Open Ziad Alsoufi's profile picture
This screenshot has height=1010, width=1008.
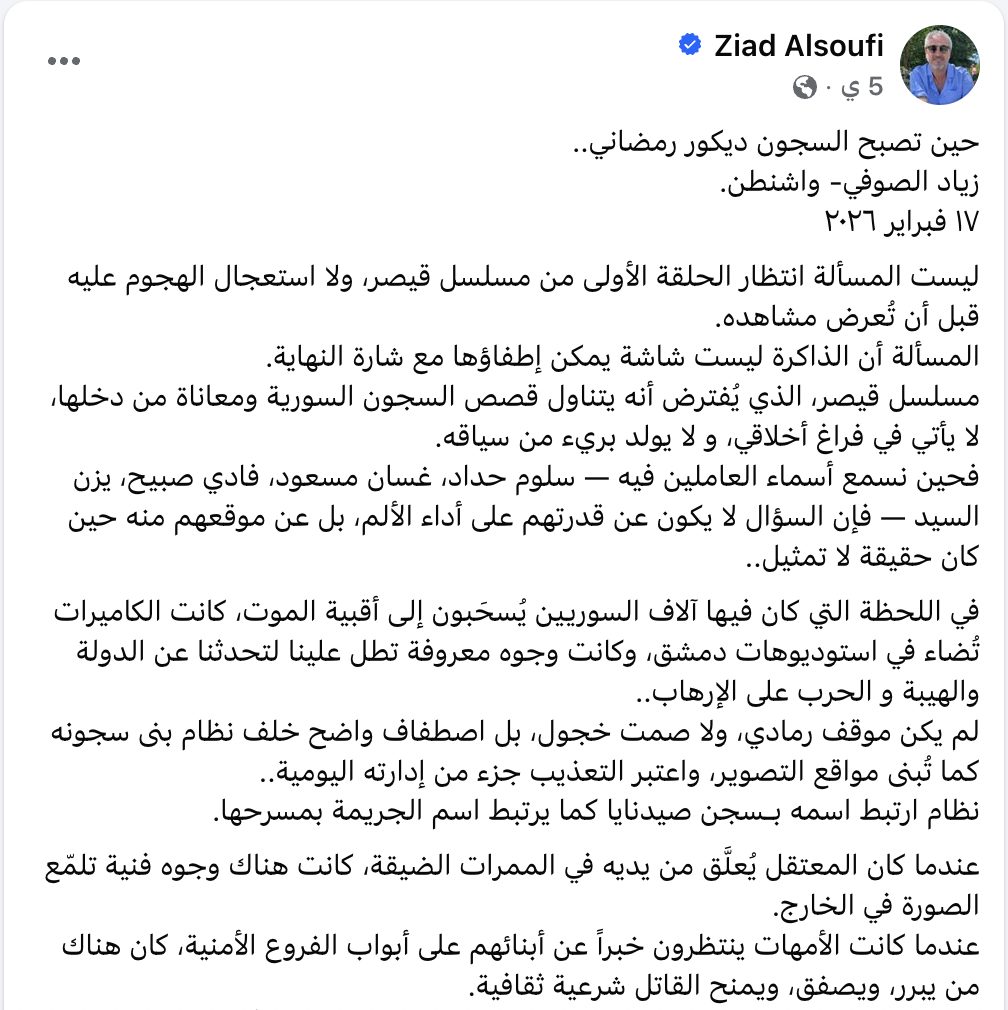click(x=939, y=65)
